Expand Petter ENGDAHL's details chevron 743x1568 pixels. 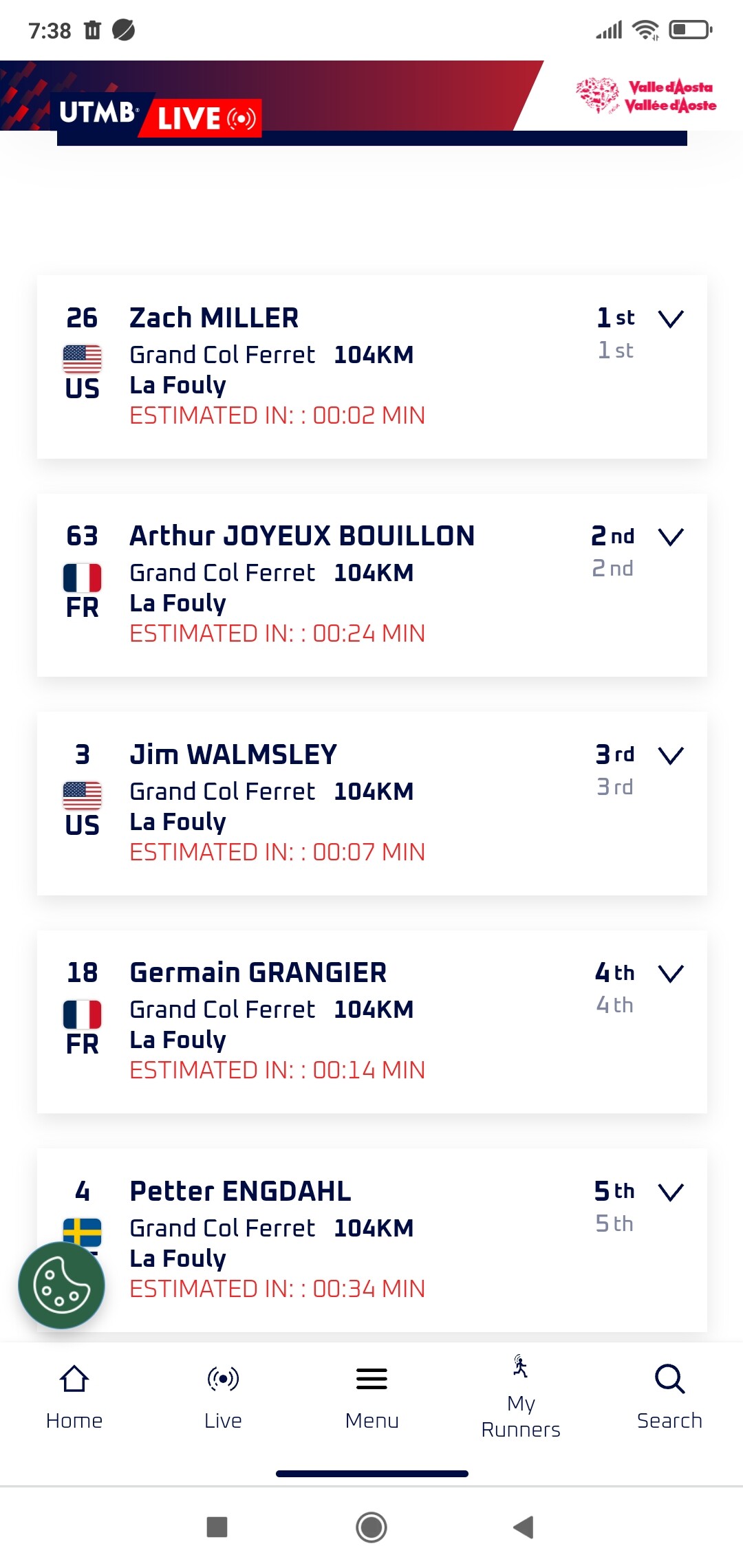[x=671, y=1192]
